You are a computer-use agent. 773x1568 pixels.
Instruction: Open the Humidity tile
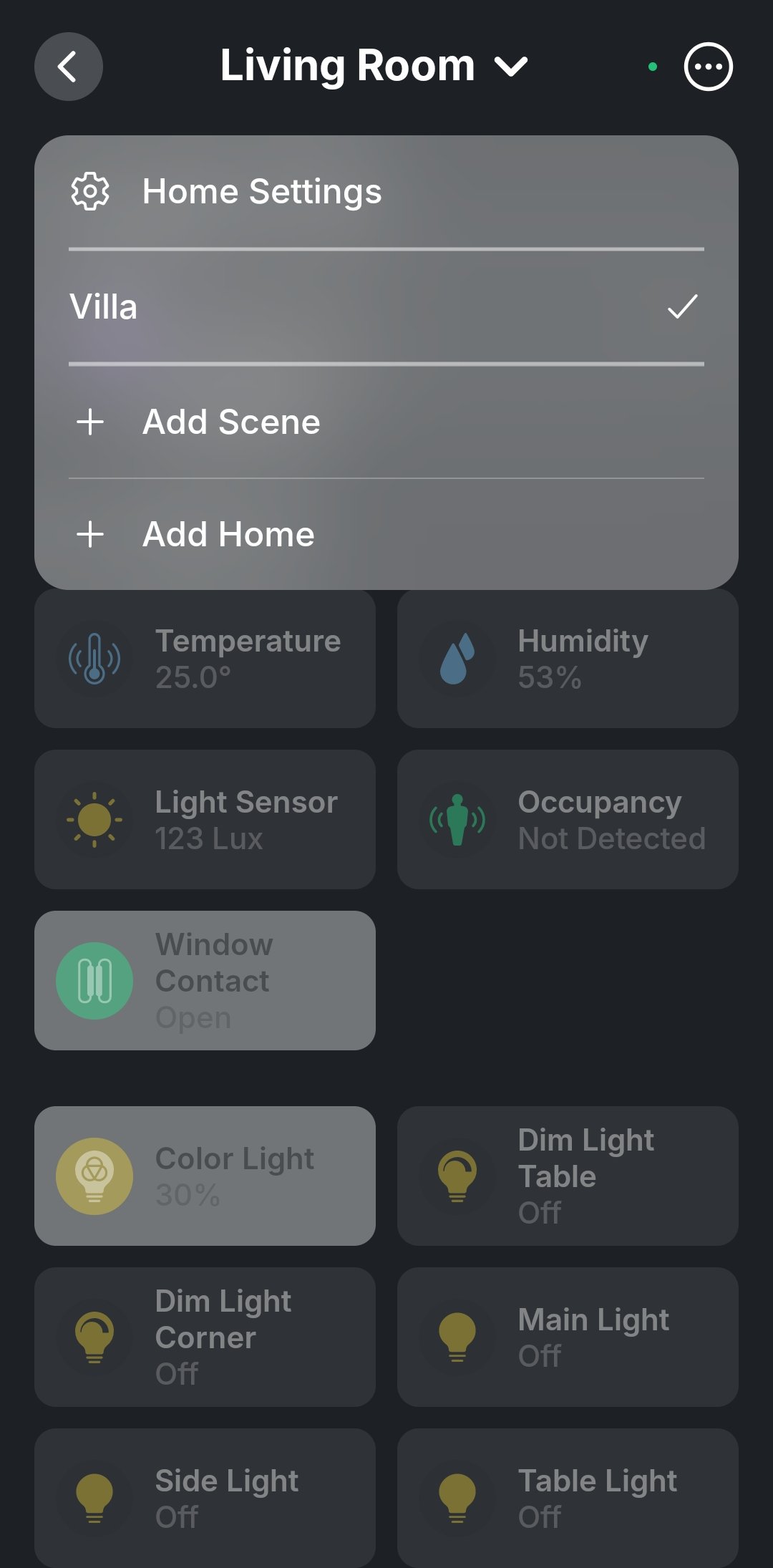tap(568, 659)
